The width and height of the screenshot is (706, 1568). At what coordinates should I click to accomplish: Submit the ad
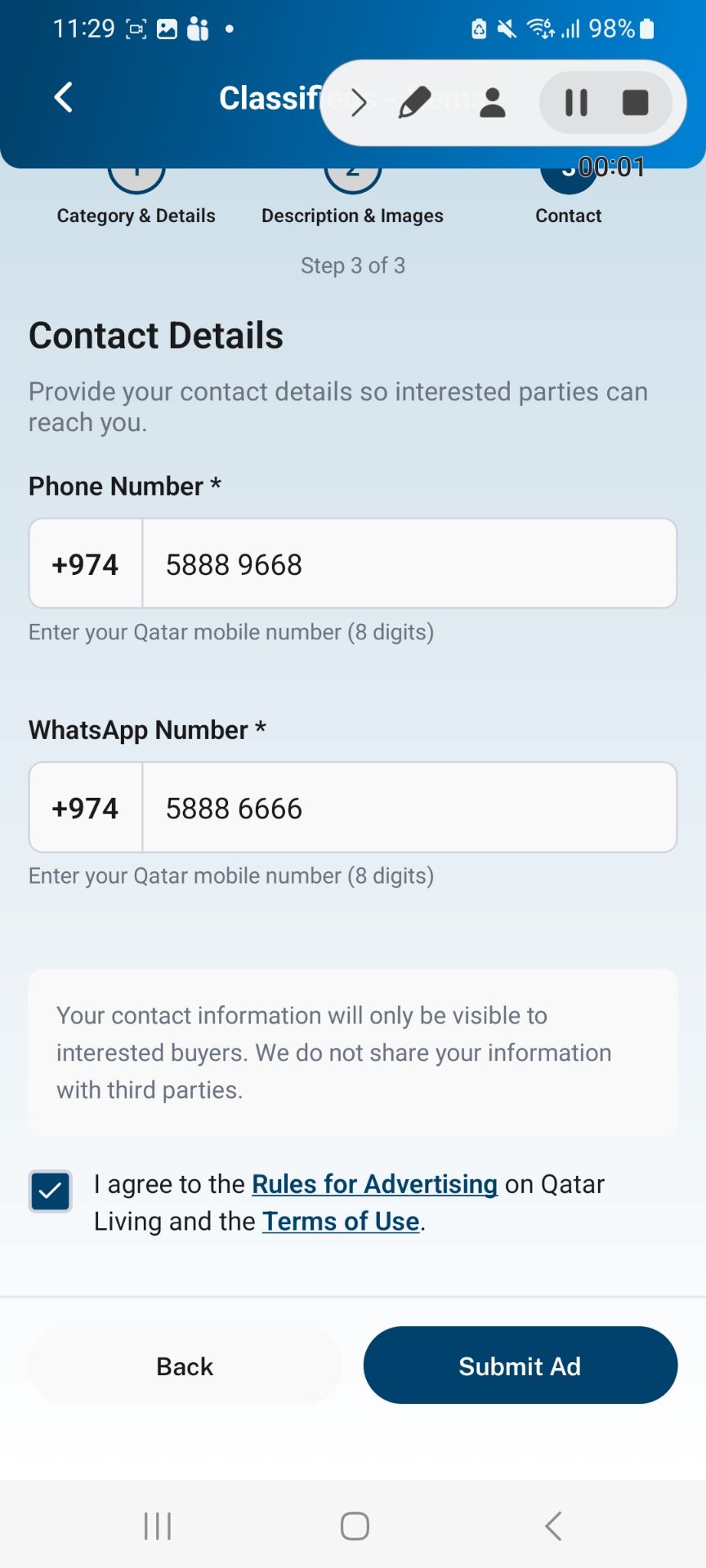tap(521, 1365)
